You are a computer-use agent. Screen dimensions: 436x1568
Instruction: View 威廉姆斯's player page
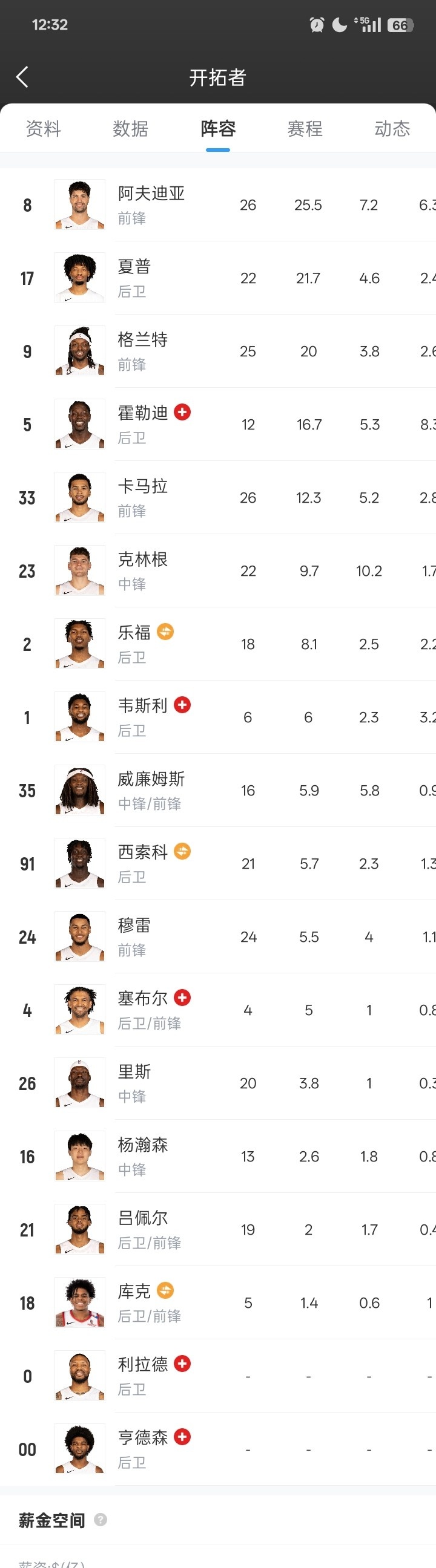[x=151, y=790]
